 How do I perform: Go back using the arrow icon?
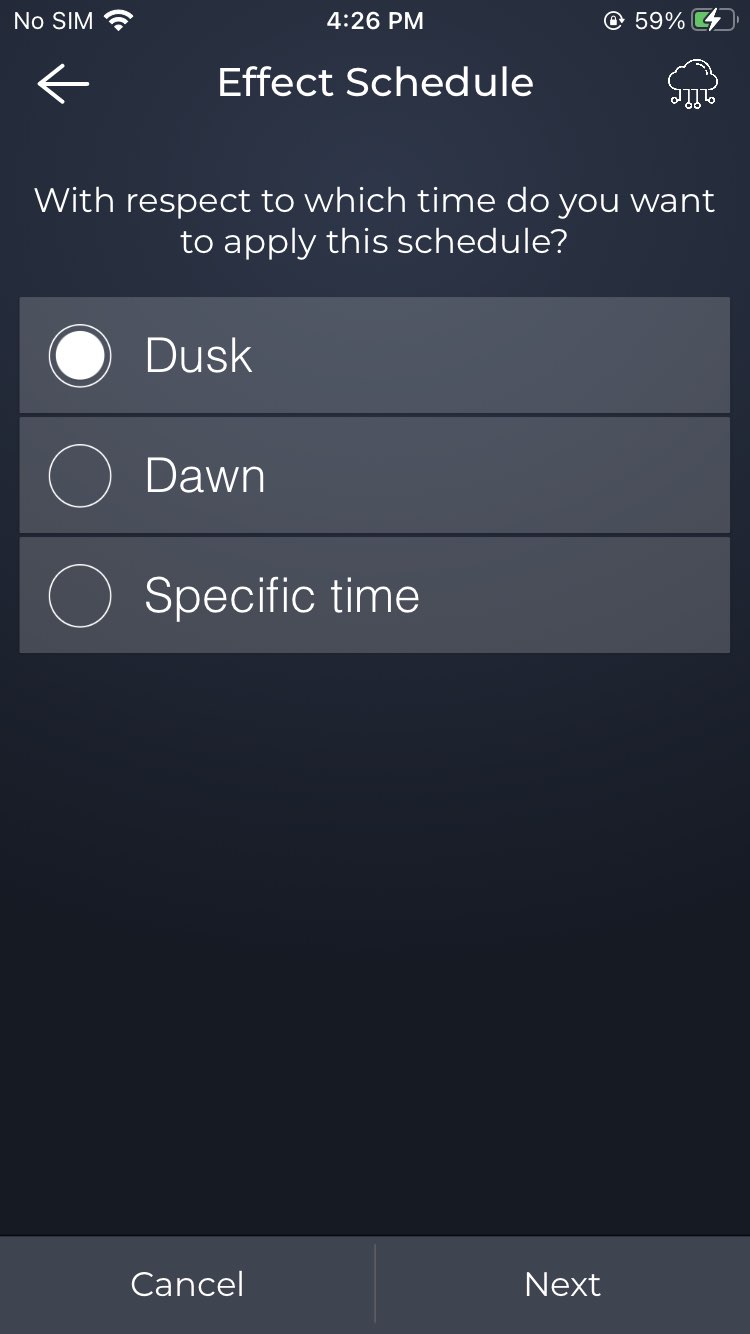tap(63, 84)
